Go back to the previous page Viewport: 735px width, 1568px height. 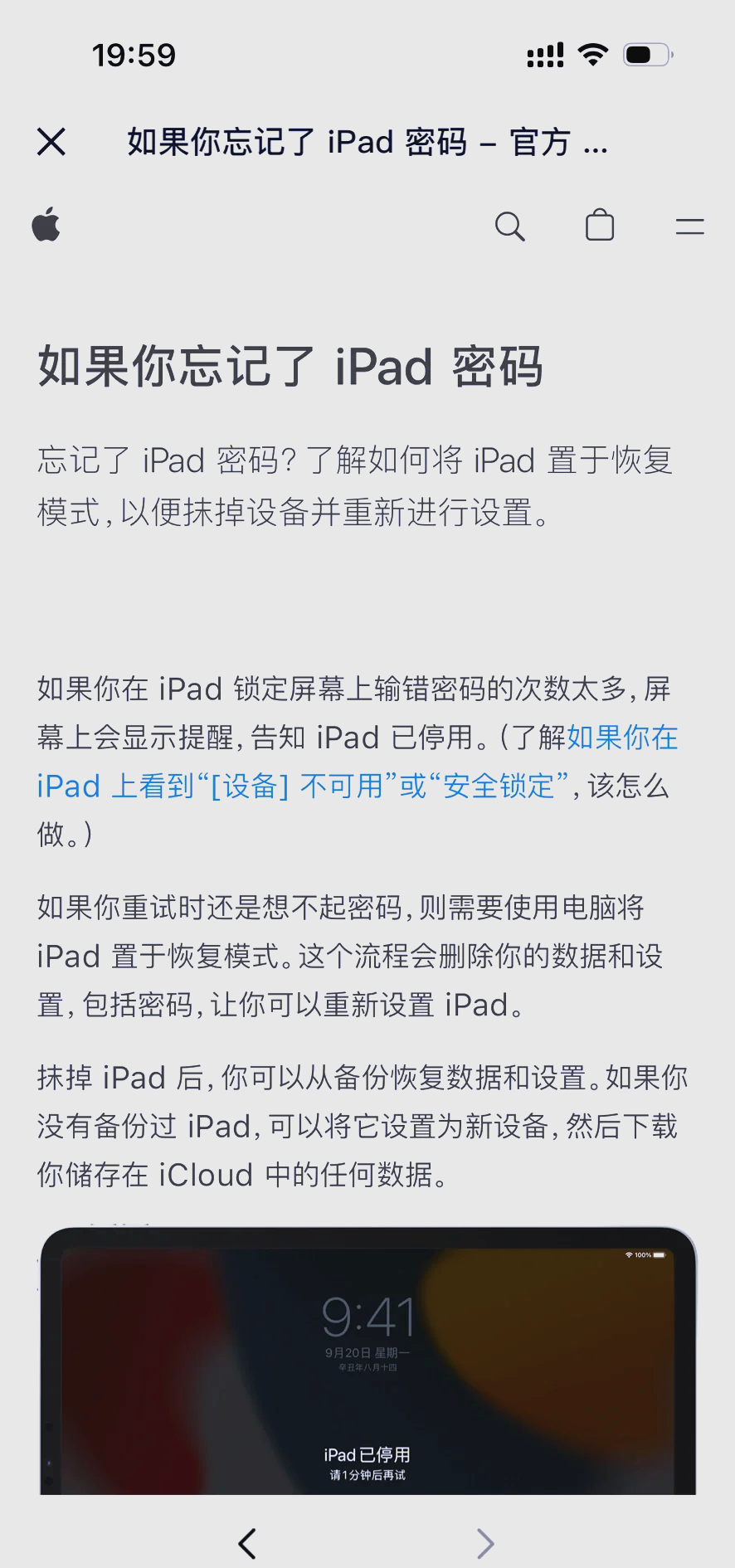coord(247,1543)
